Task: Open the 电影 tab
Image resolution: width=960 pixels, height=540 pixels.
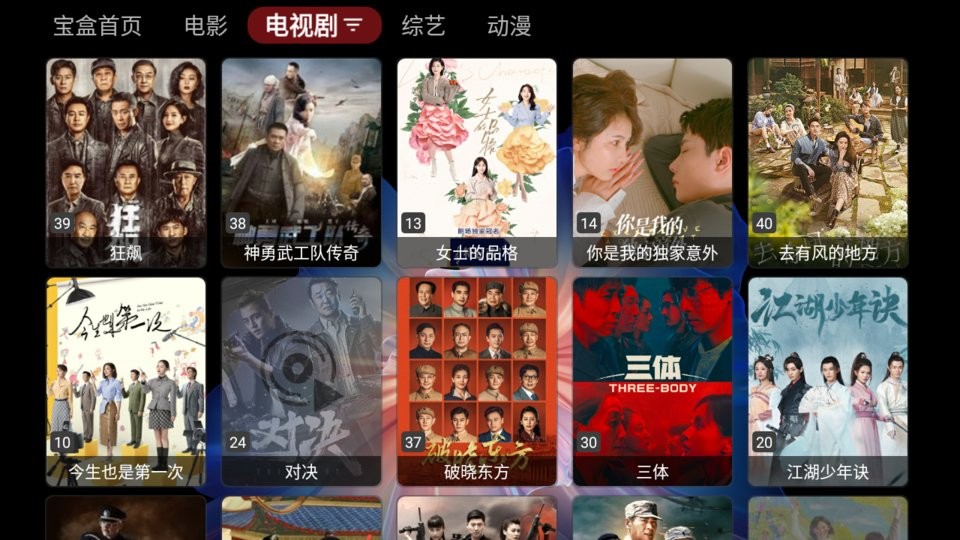Action: point(206,26)
